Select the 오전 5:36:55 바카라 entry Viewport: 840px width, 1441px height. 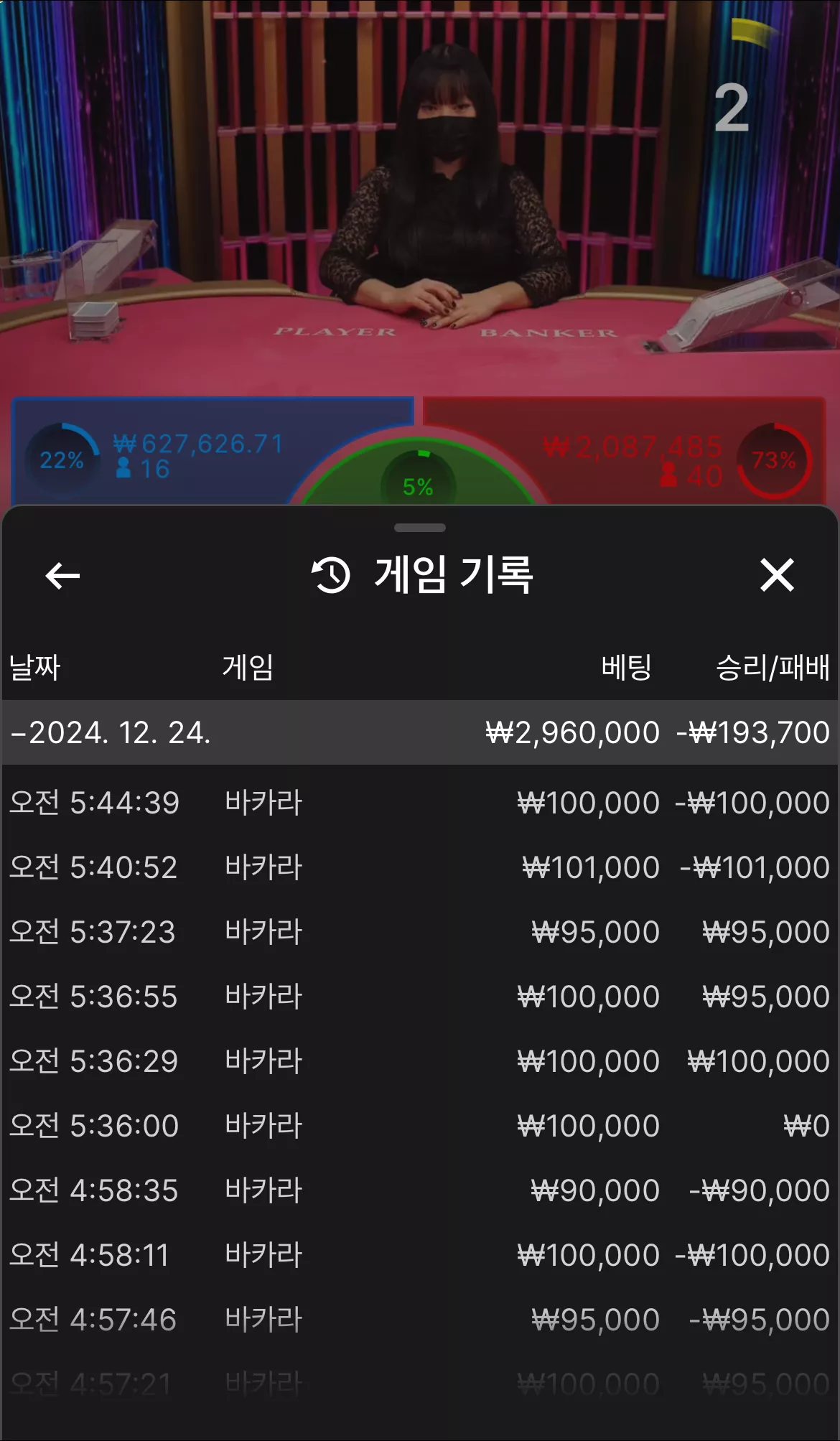click(420, 997)
